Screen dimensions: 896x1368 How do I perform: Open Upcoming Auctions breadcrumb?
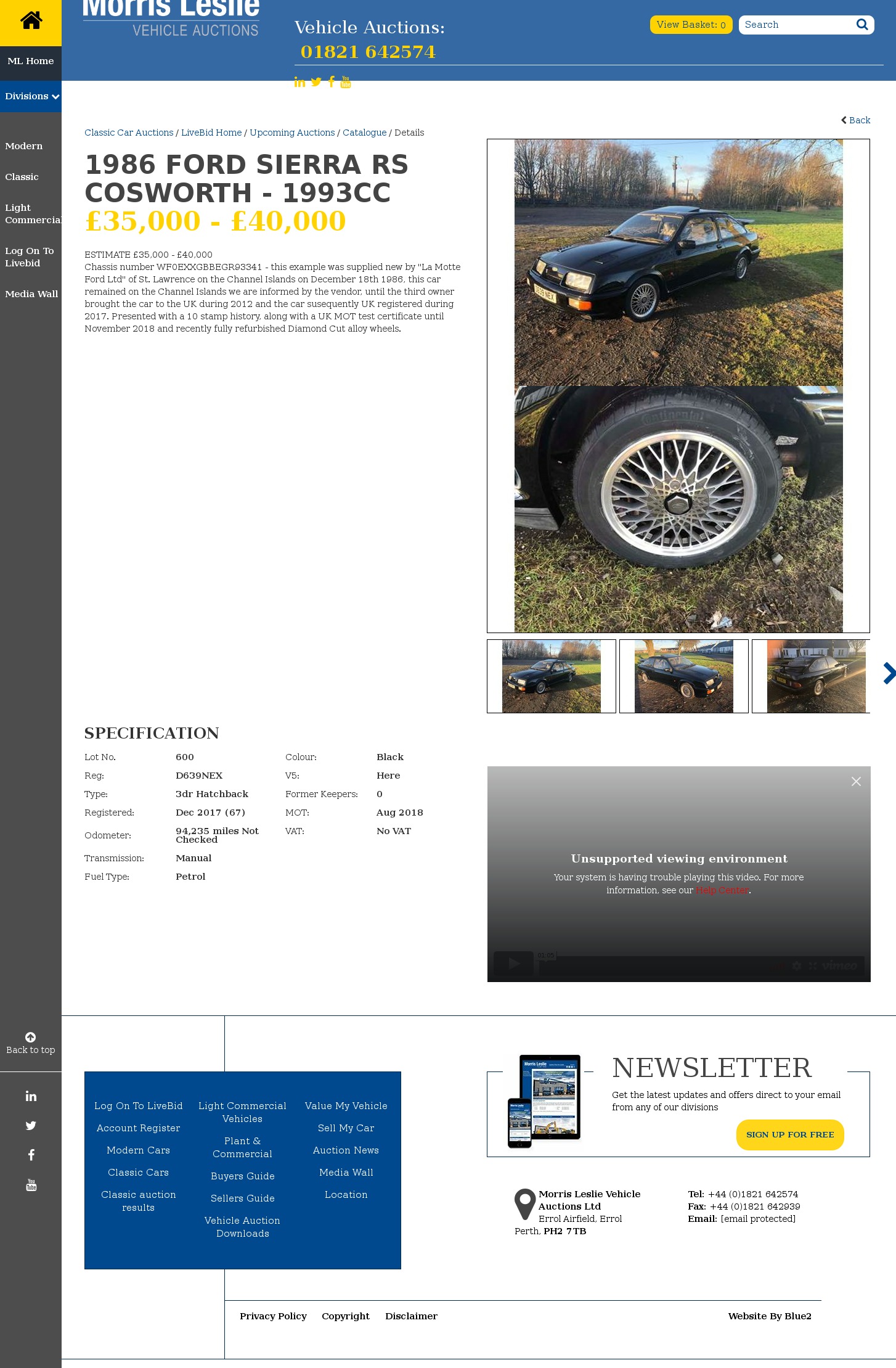[x=292, y=133]
